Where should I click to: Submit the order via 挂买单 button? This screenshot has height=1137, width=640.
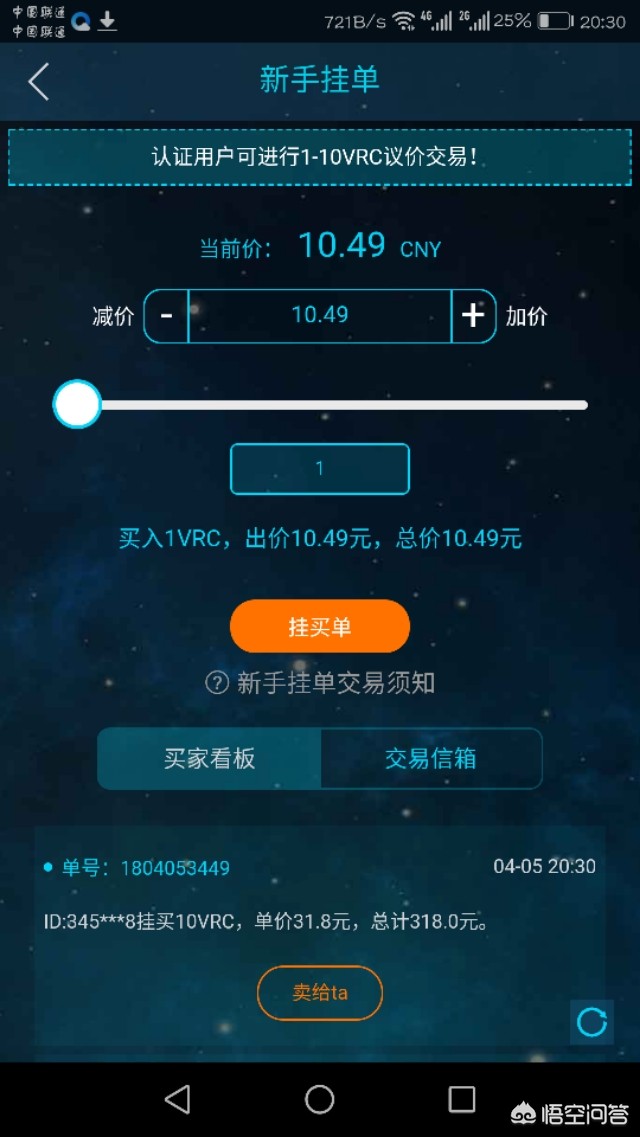tap(320, 627)
